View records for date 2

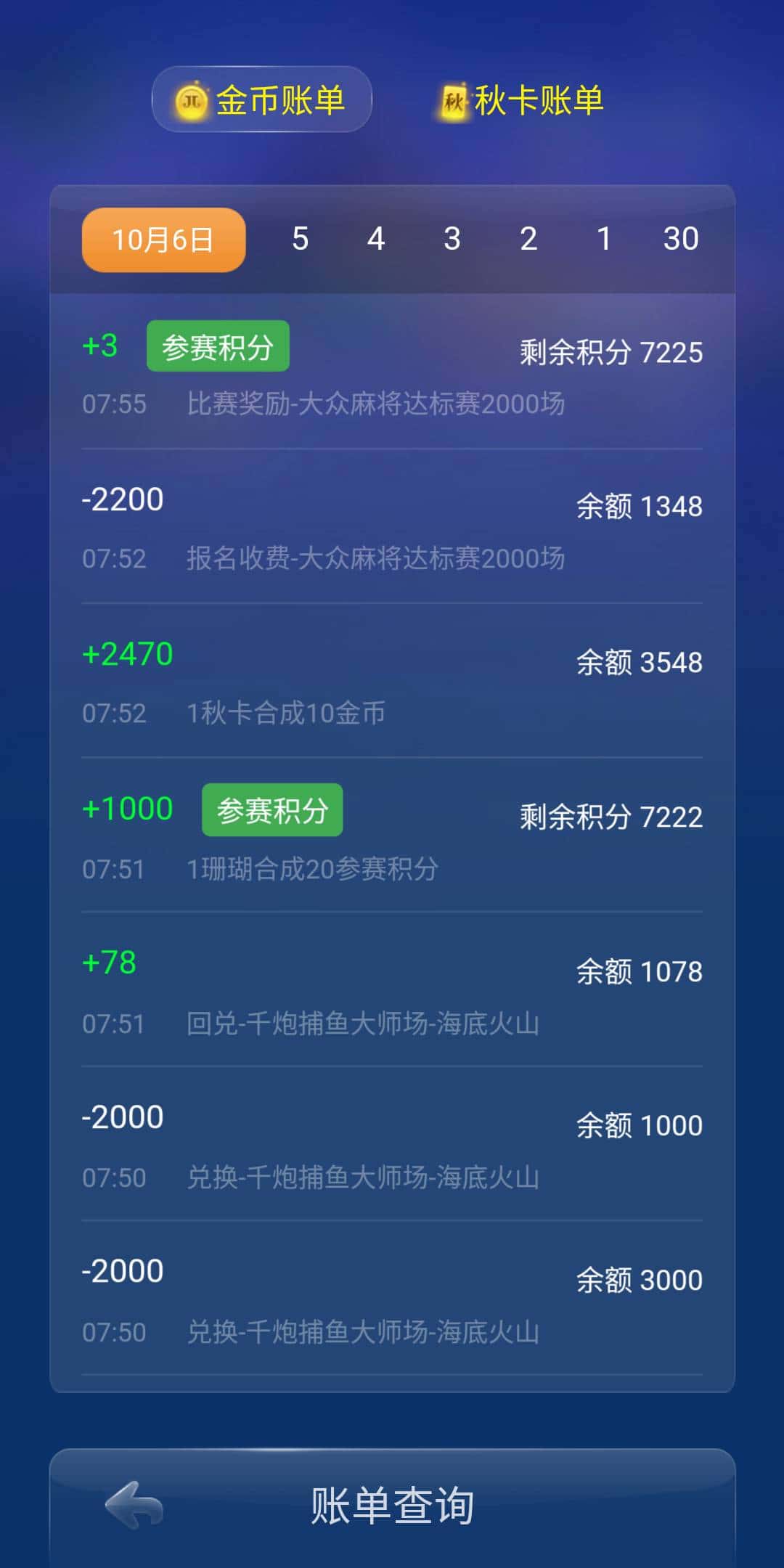click(x=528, y=240)
